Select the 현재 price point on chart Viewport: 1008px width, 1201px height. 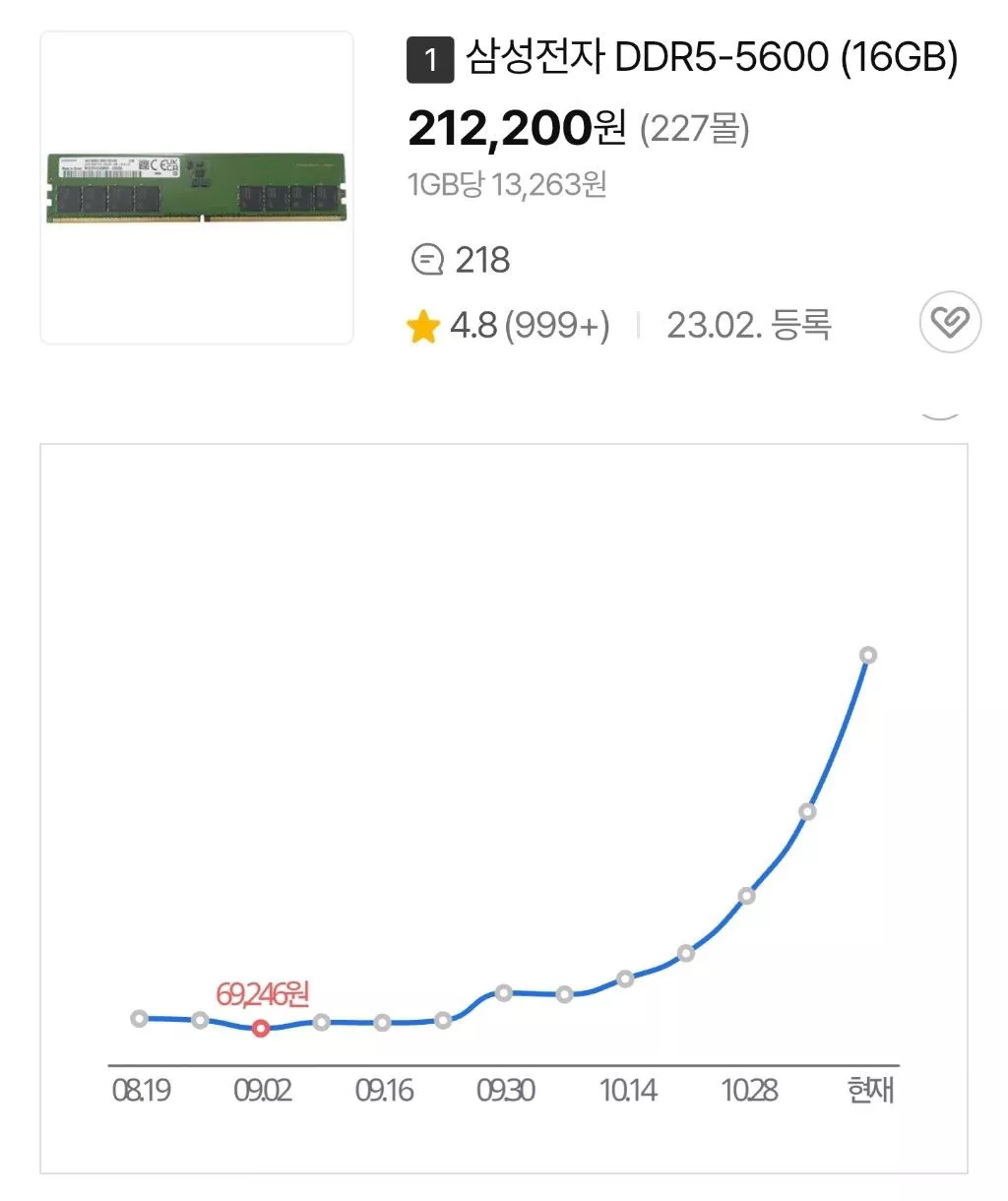(x=867, y=656)
